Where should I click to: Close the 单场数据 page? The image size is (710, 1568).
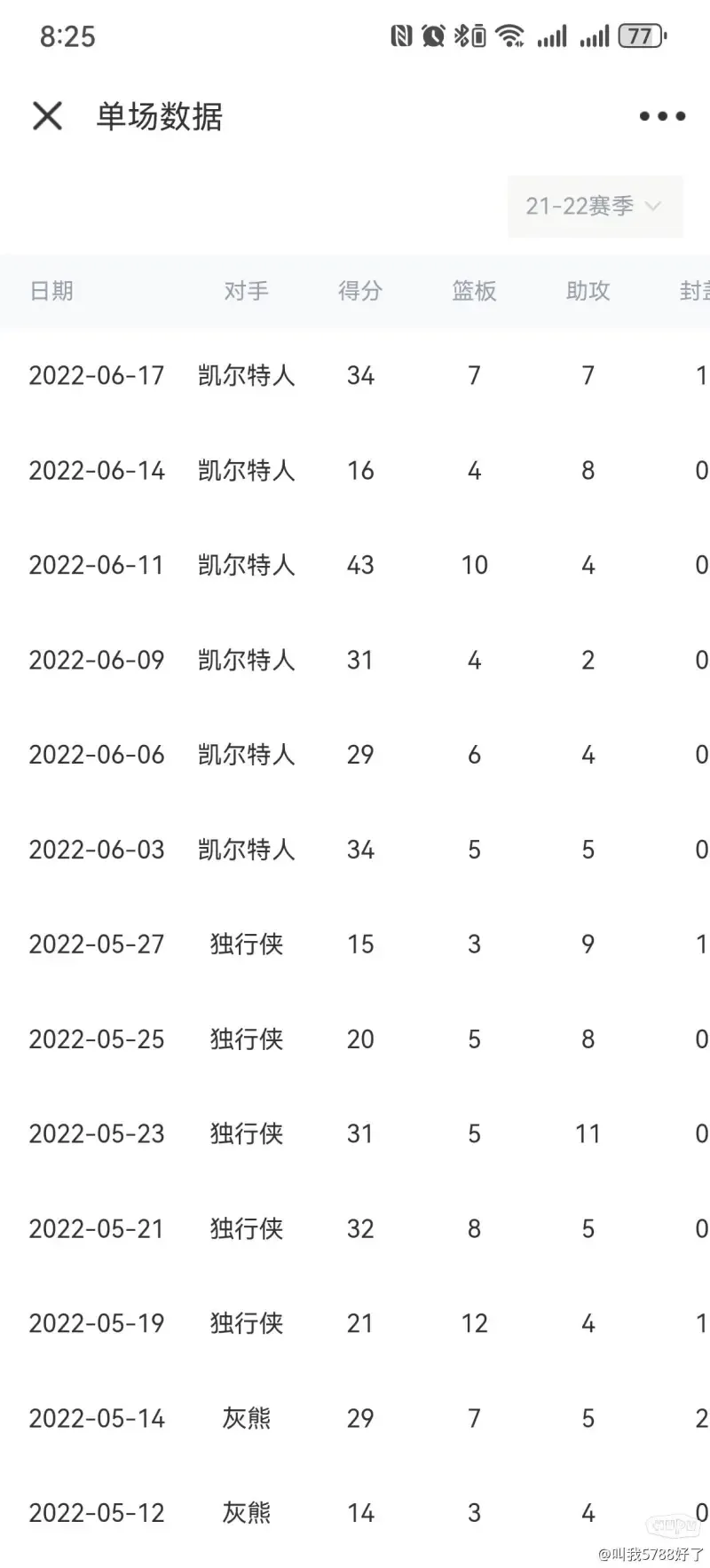tap(48, 116)
